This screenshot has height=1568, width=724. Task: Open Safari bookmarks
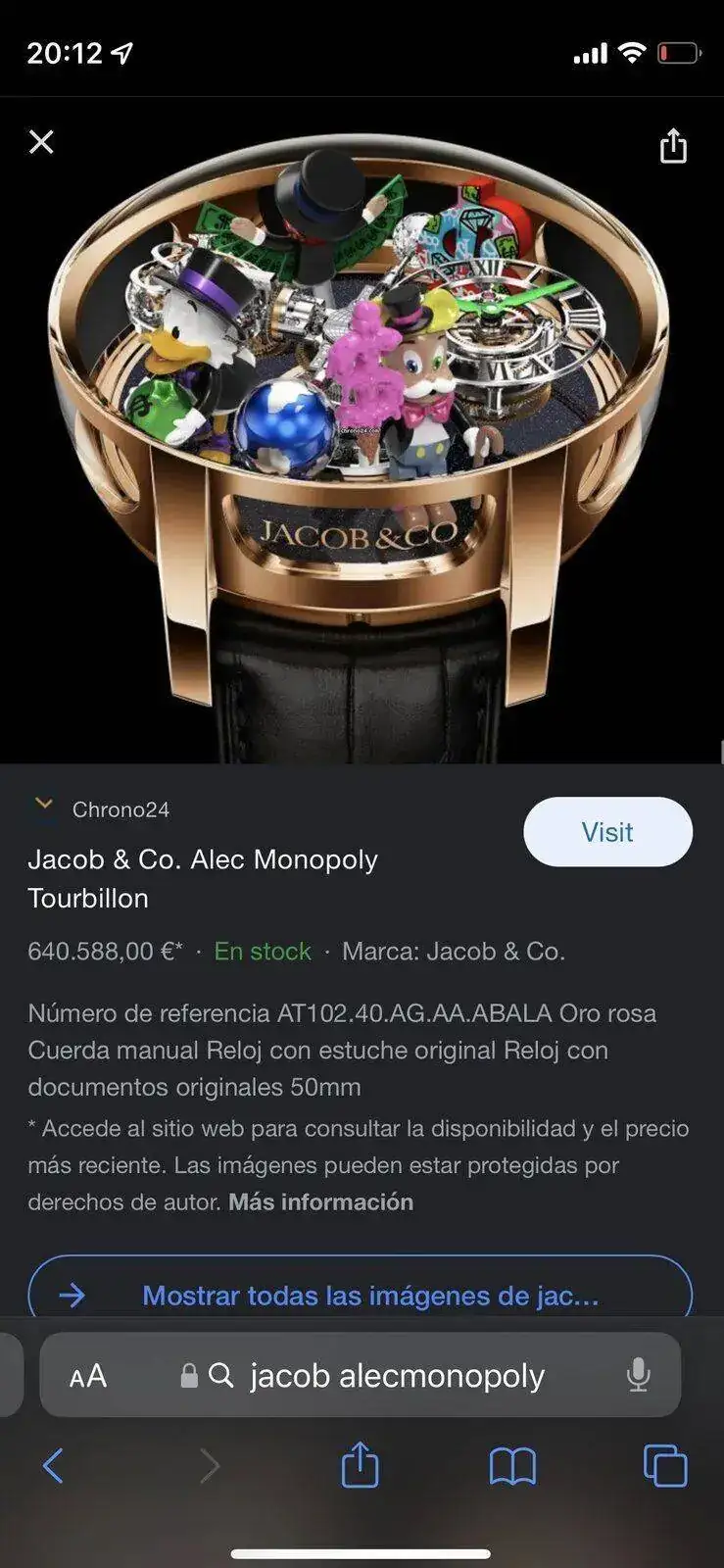coord(512,1466)
